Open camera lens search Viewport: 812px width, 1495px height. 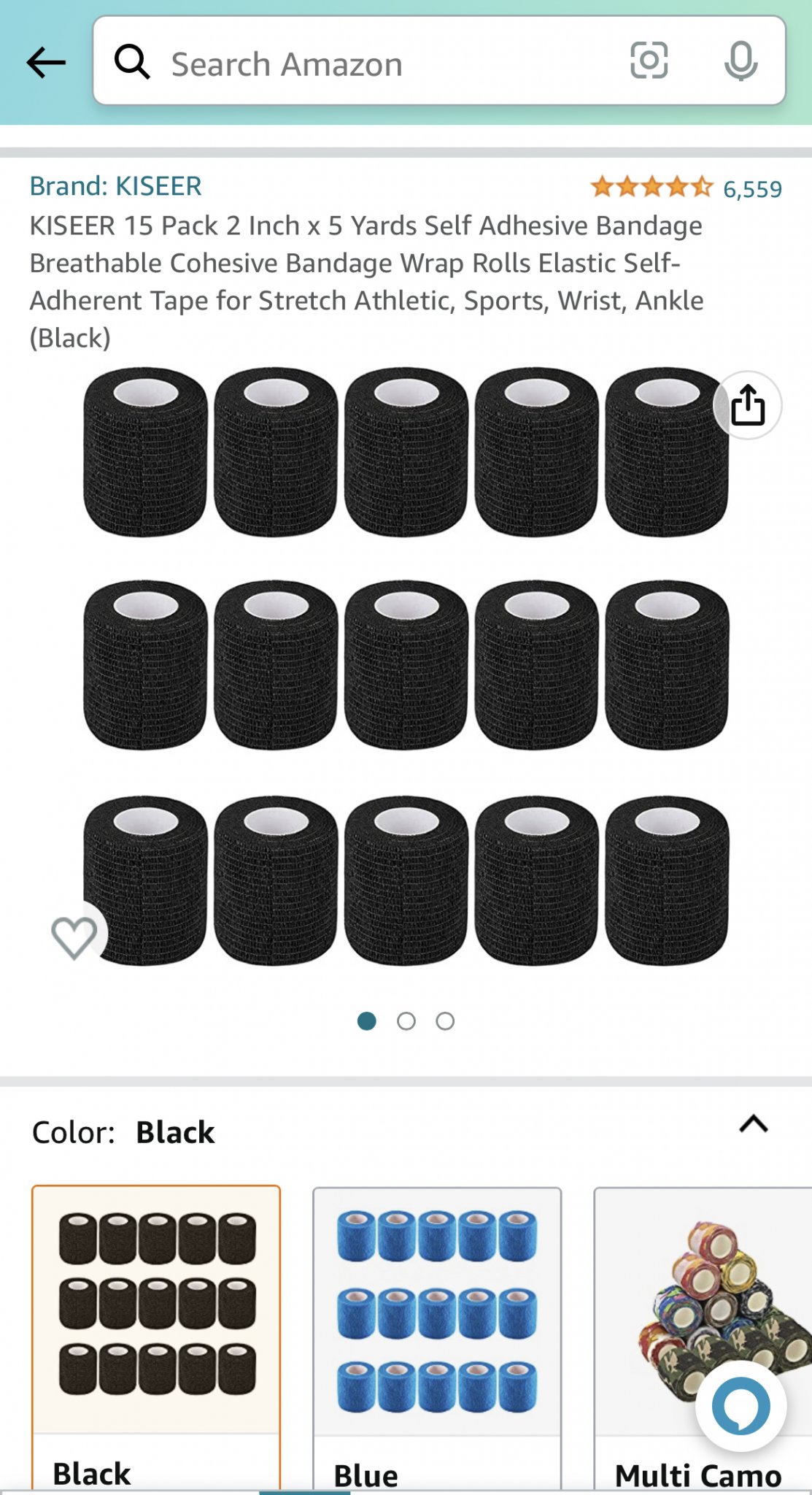point(649,61)
